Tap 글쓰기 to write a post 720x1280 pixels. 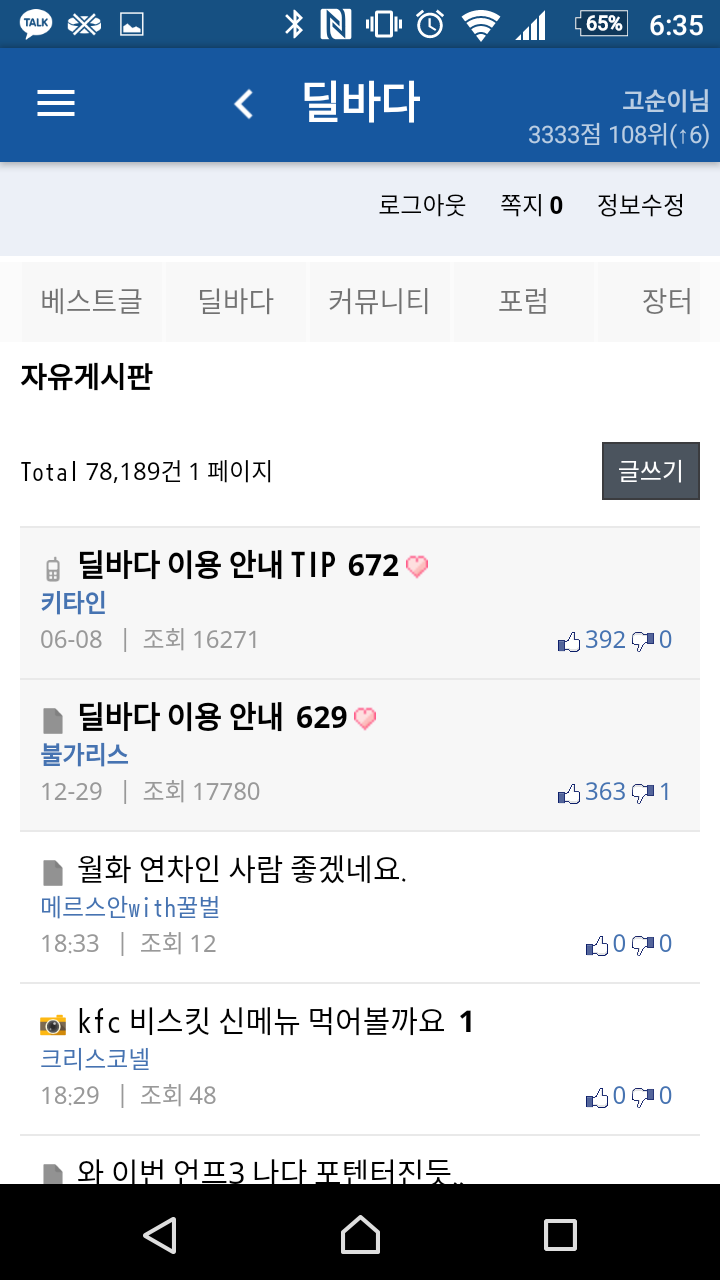click(650, 471)
